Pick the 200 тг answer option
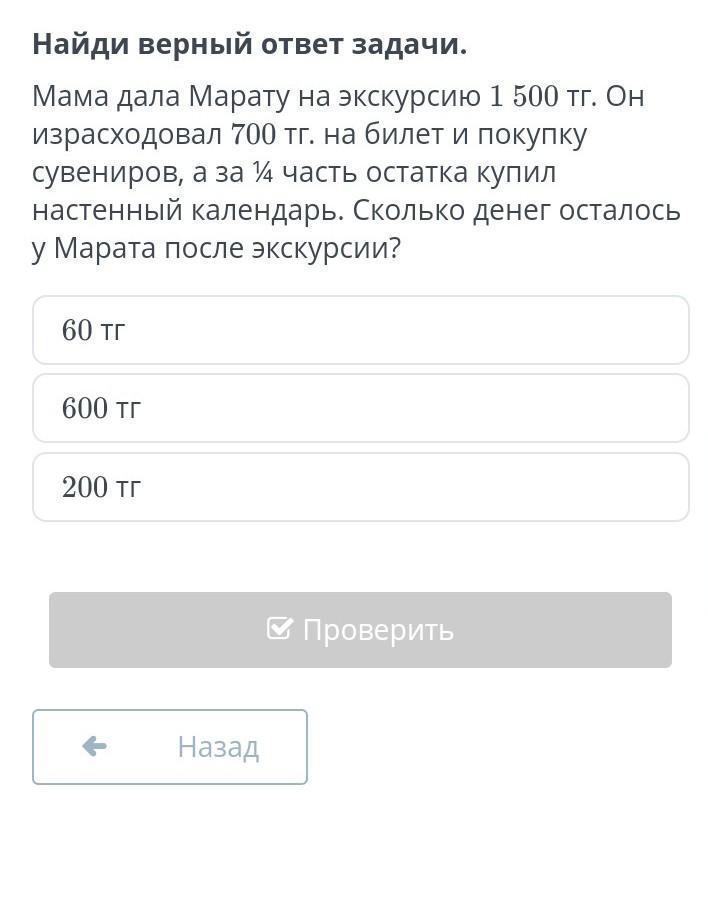708x914 pixels. [x=360, y=487]
